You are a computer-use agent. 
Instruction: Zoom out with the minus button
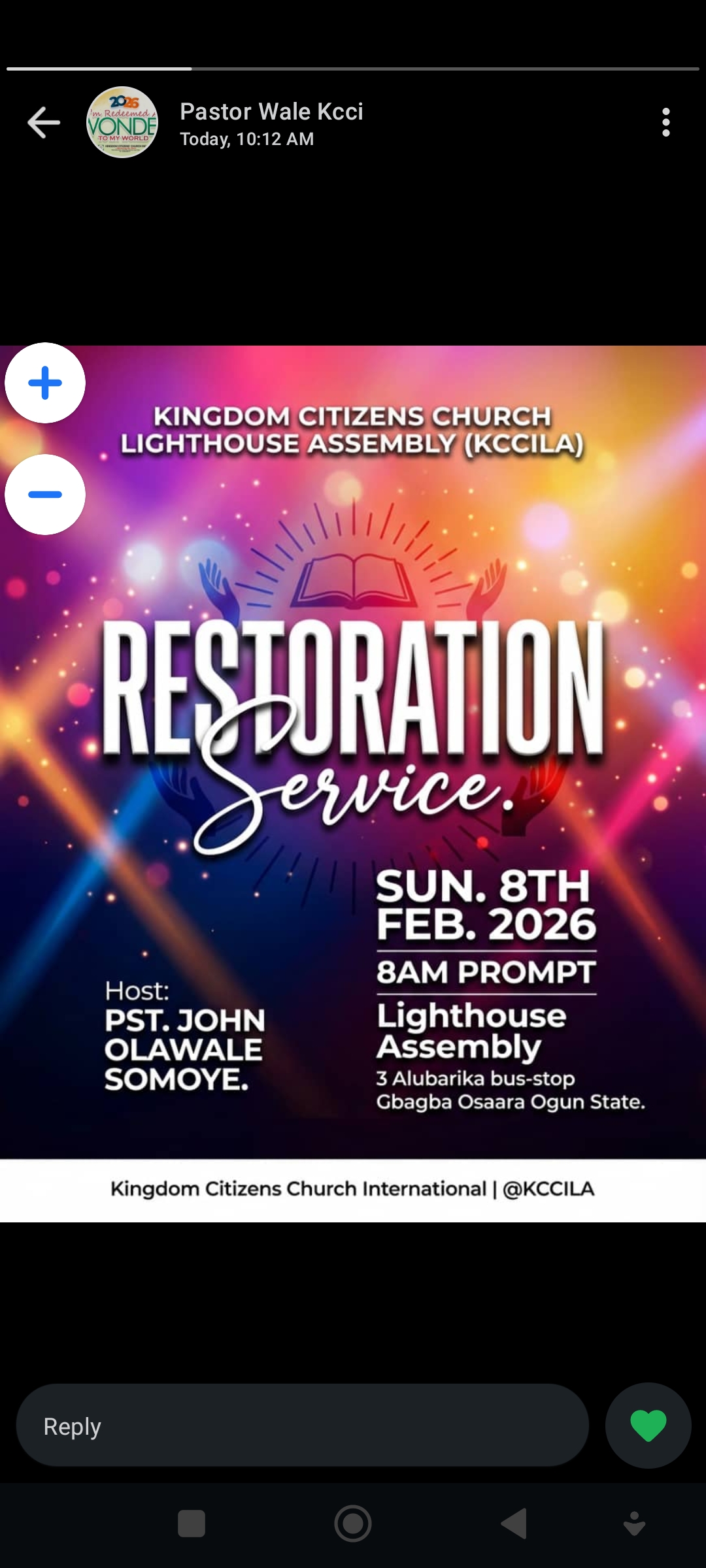tap(45, 495)
